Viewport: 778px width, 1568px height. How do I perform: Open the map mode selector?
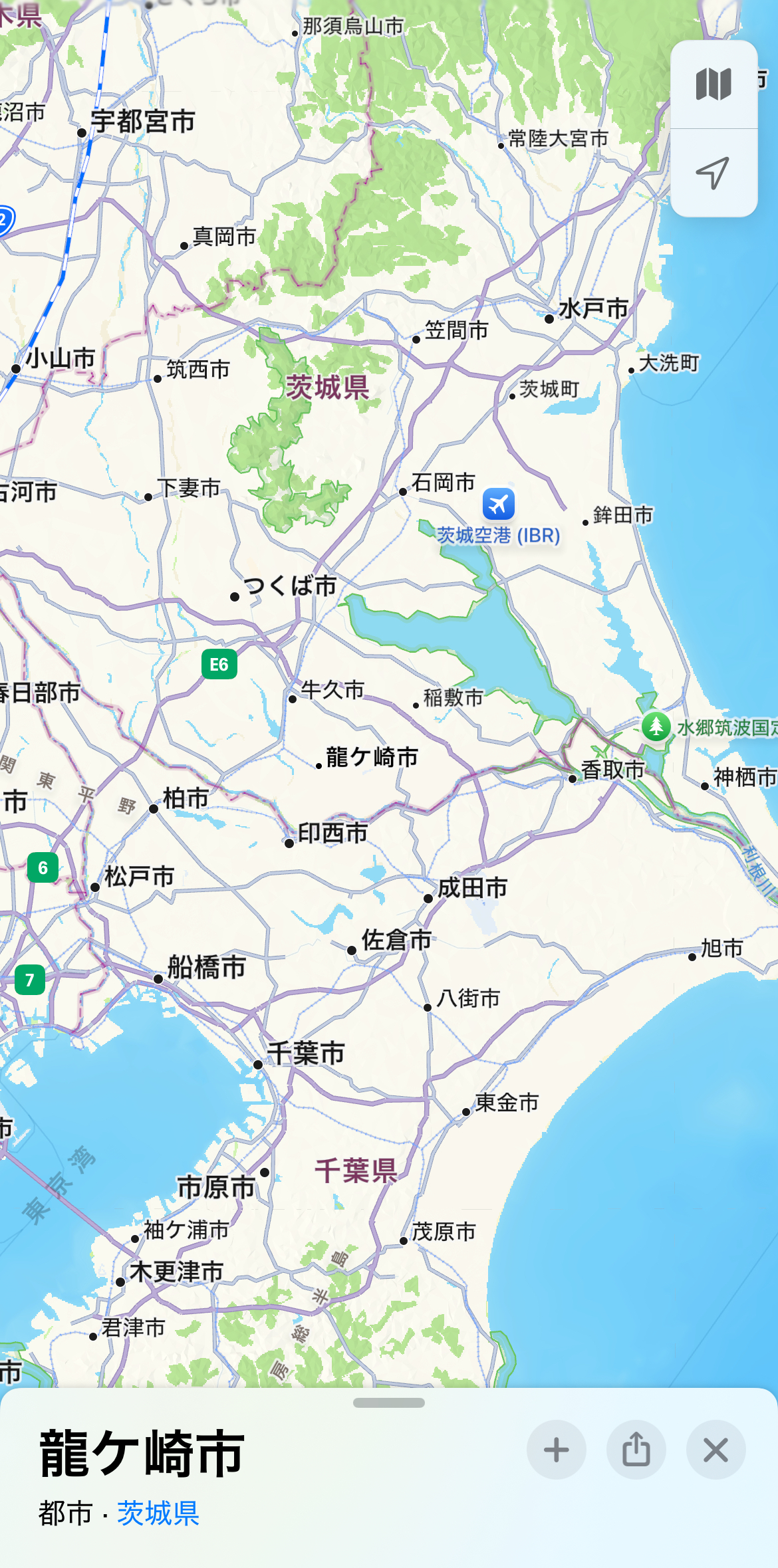(713, 84)
